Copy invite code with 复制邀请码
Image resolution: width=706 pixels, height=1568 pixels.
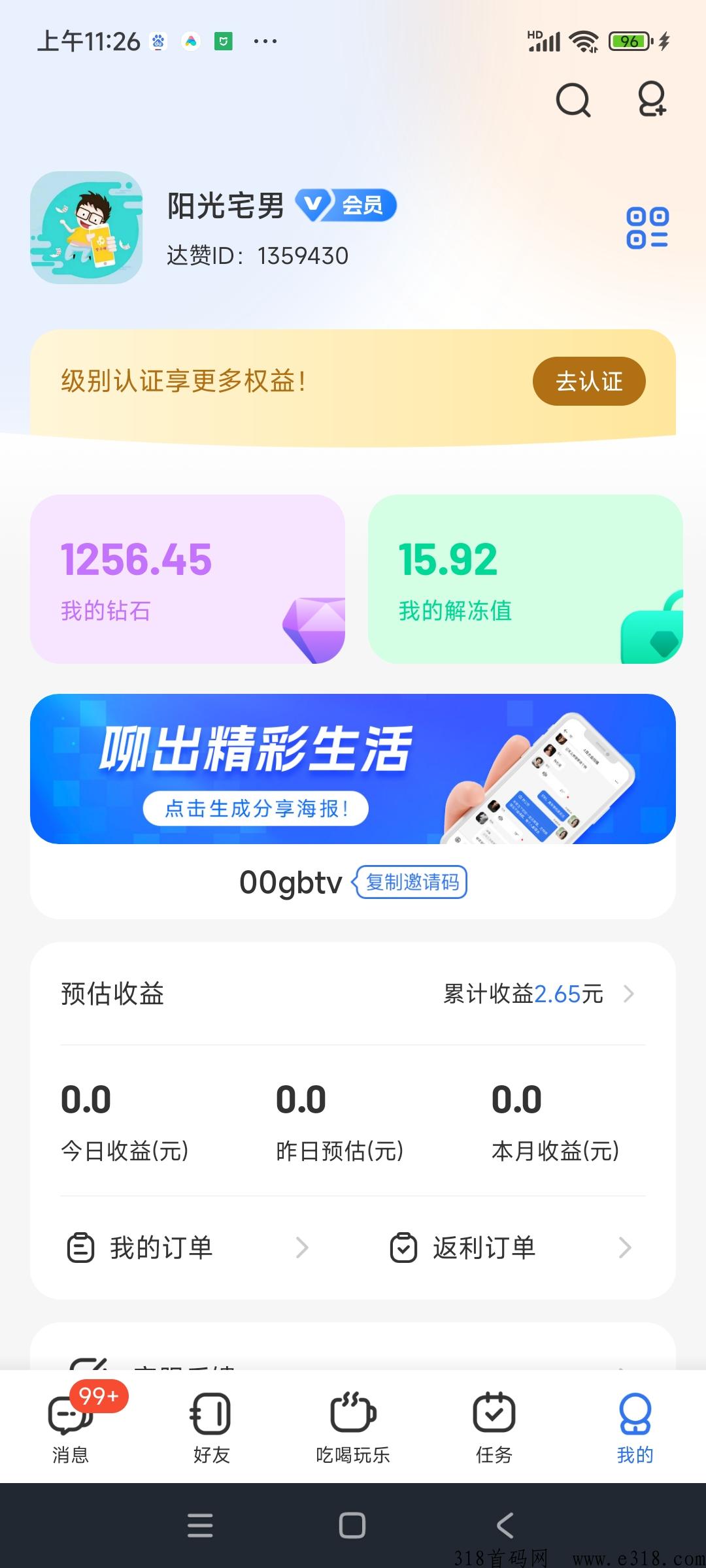[x=412, y=883]
